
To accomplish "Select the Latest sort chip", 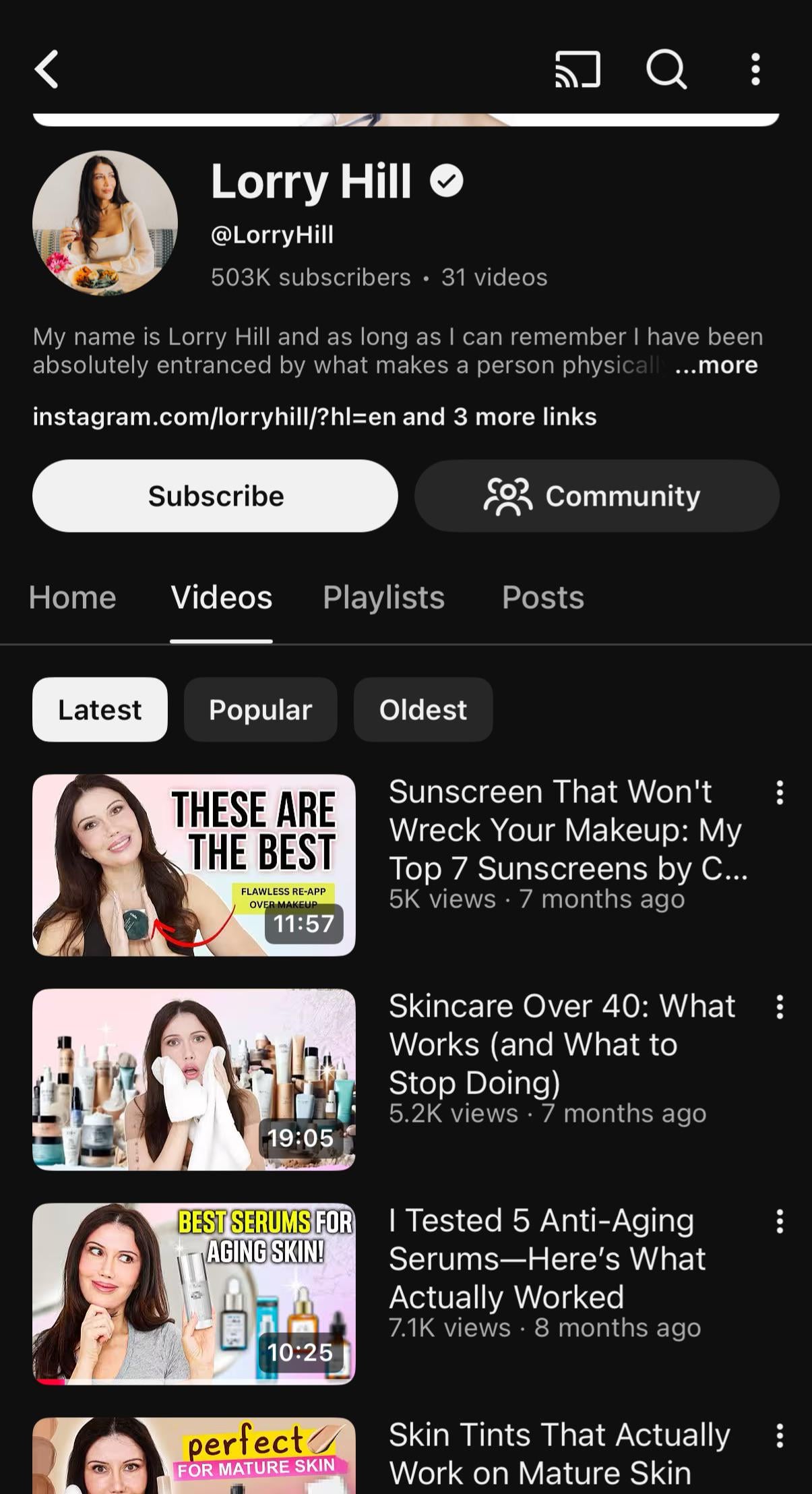I will point(100,710).
